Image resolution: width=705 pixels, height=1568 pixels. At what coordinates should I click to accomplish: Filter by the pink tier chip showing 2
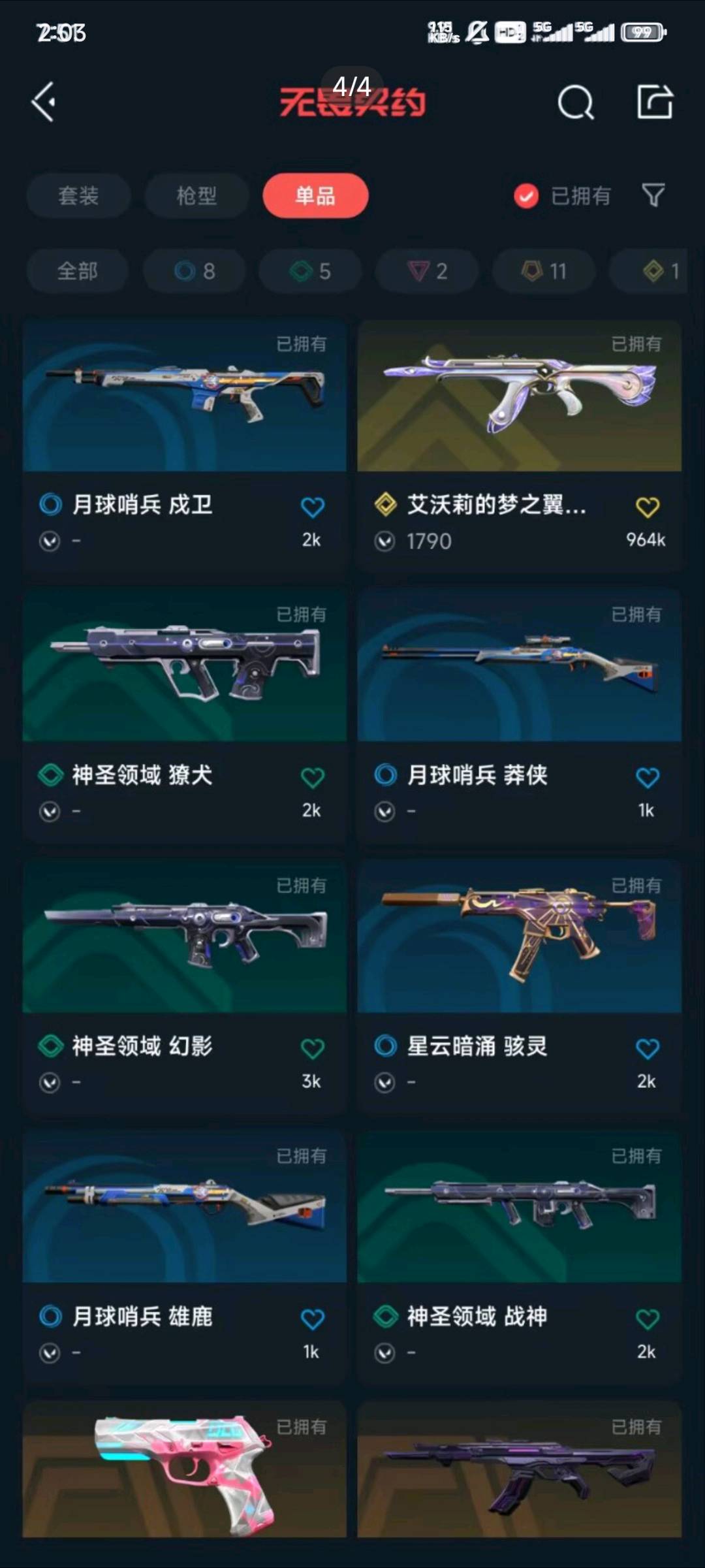427,270
